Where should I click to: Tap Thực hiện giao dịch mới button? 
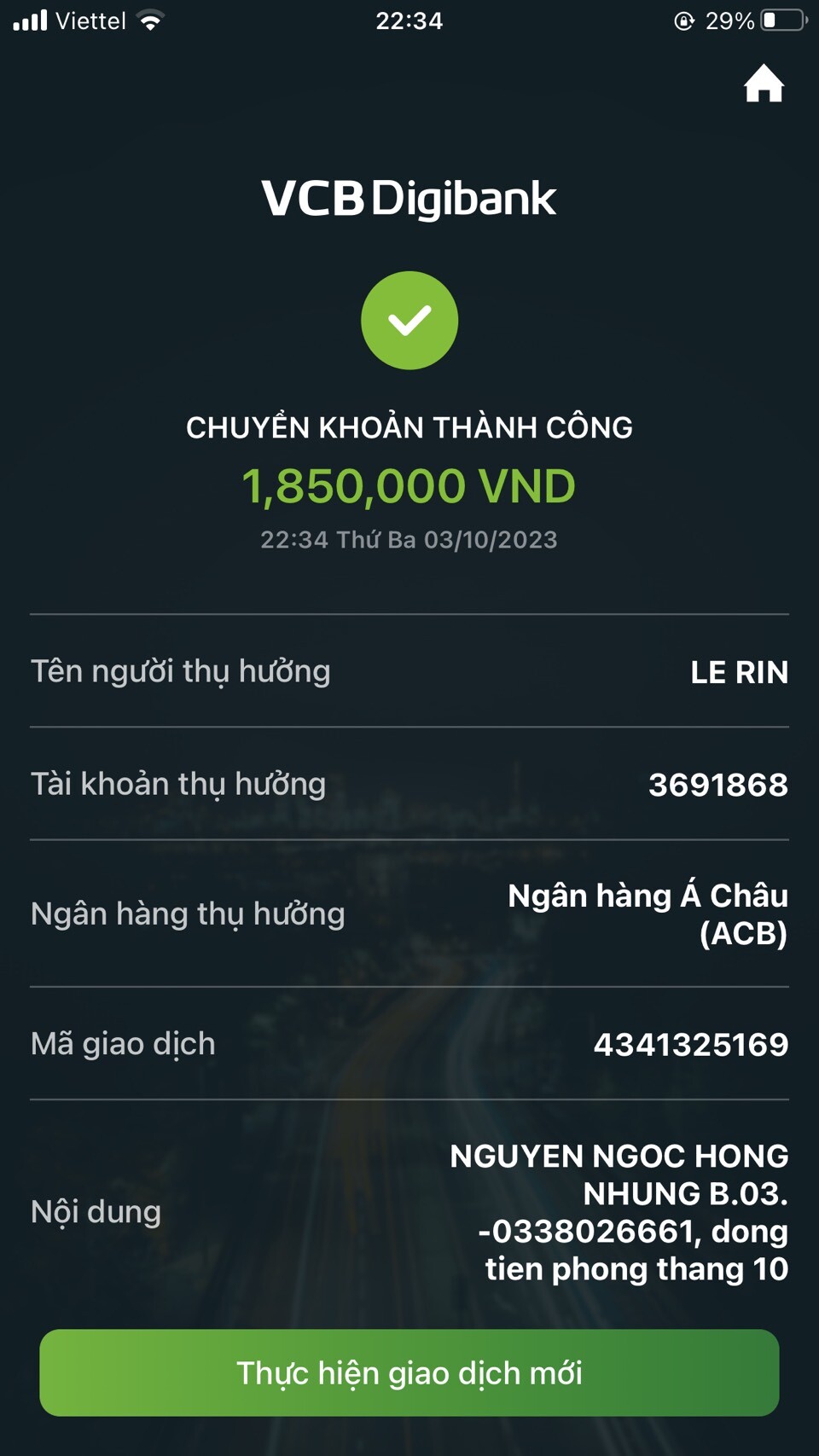pos(409,1372)
